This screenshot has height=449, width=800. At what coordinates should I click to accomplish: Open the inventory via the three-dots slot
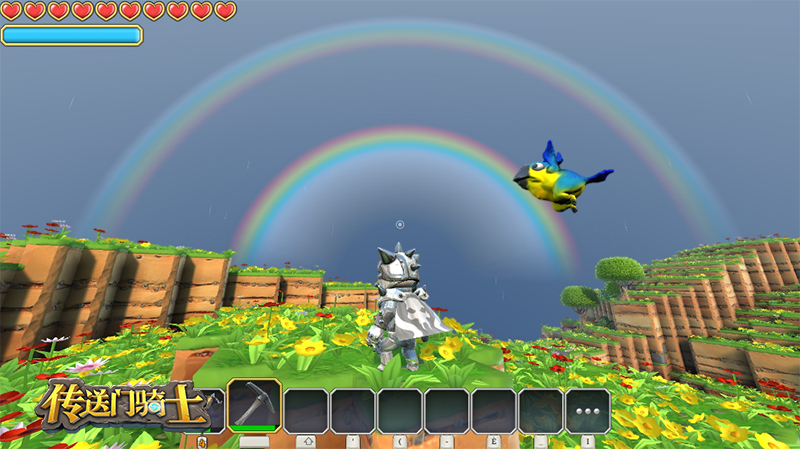click(587, 411)
